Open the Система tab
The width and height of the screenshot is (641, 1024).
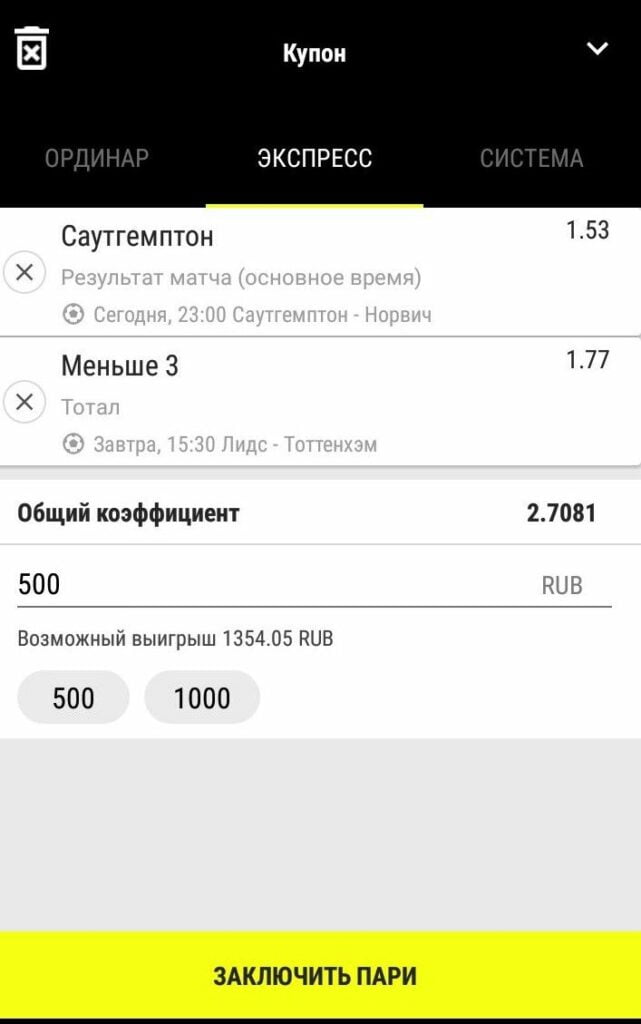click(531, 158)
